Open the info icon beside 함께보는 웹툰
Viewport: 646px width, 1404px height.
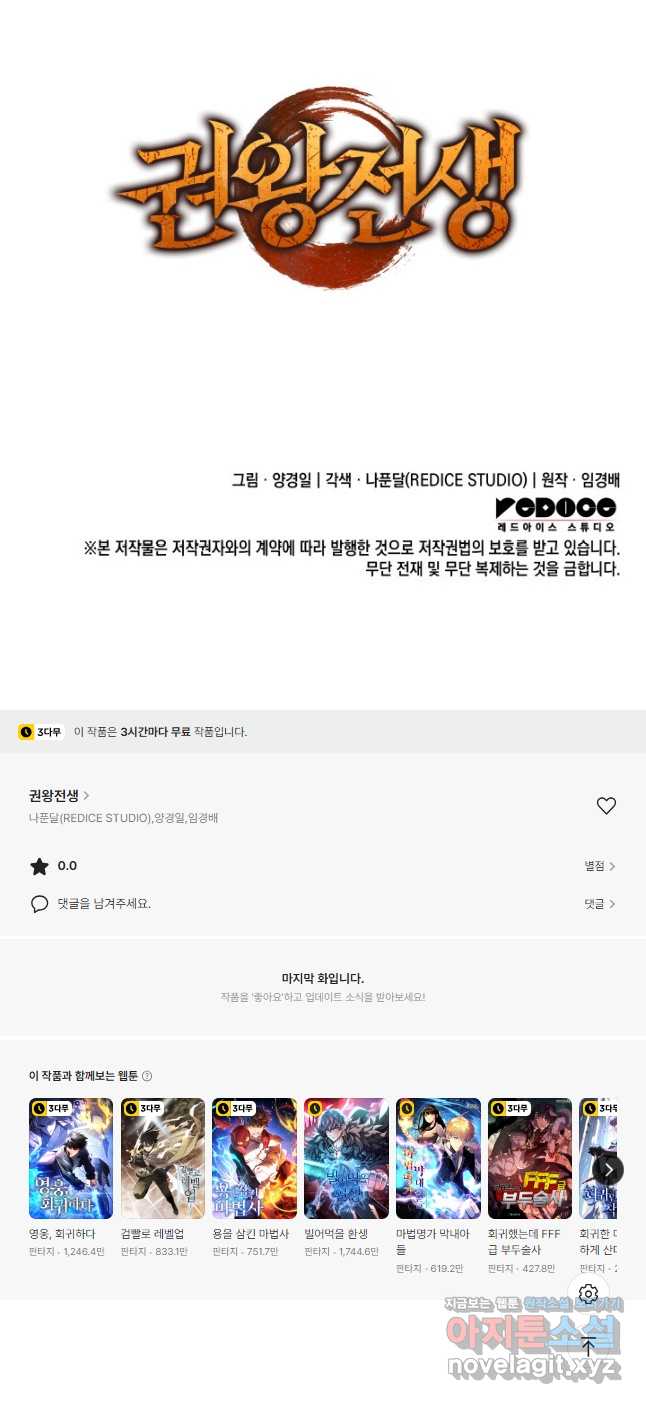coord(147,1076)
